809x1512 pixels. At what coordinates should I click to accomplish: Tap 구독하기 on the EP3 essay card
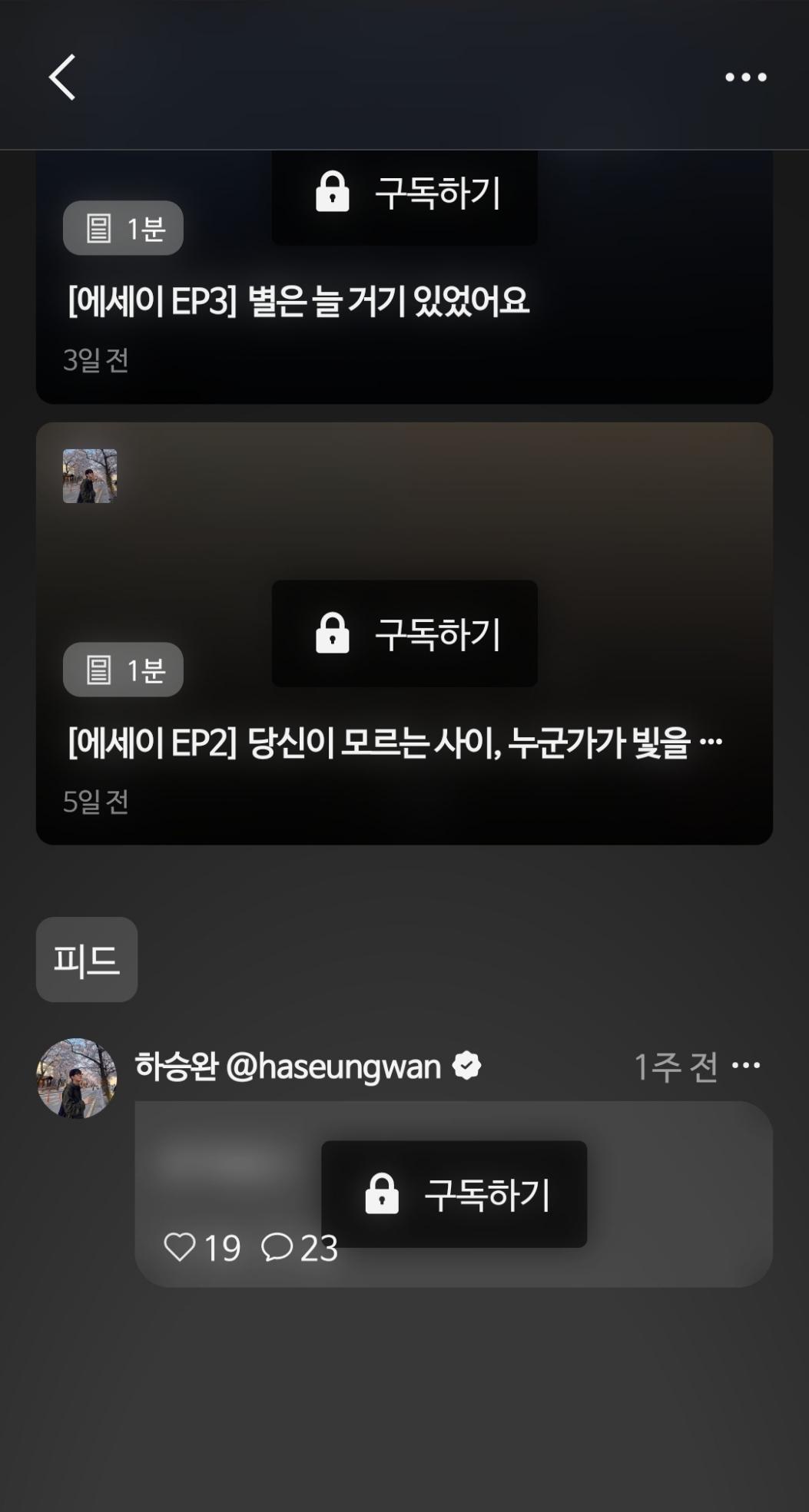405,194
